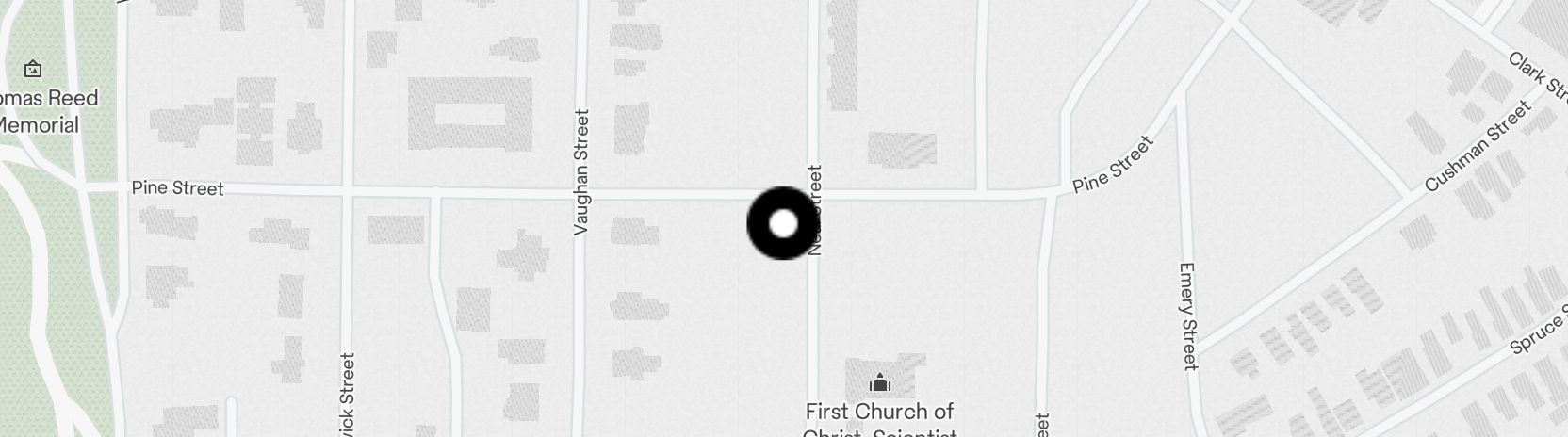Open the Thomas Reed Memorial place icon
This screenshot has height=437, width=1568.
click(33, 69)
